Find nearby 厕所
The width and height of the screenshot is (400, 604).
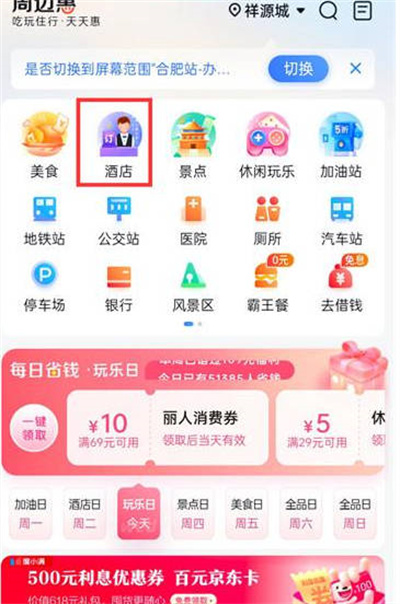click(267, 221)
